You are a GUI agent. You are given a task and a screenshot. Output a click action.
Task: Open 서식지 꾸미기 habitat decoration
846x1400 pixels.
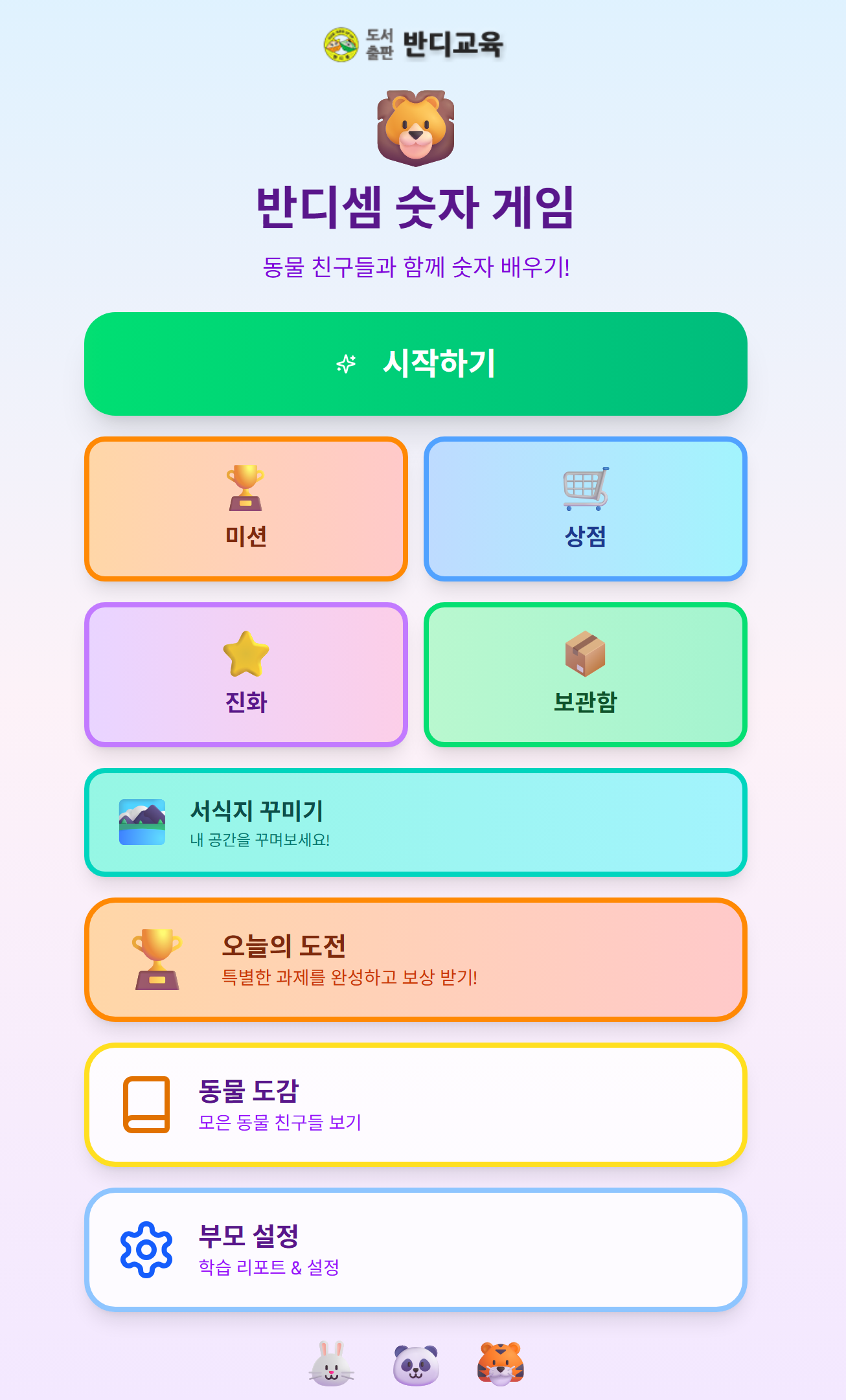coord(415,822)
